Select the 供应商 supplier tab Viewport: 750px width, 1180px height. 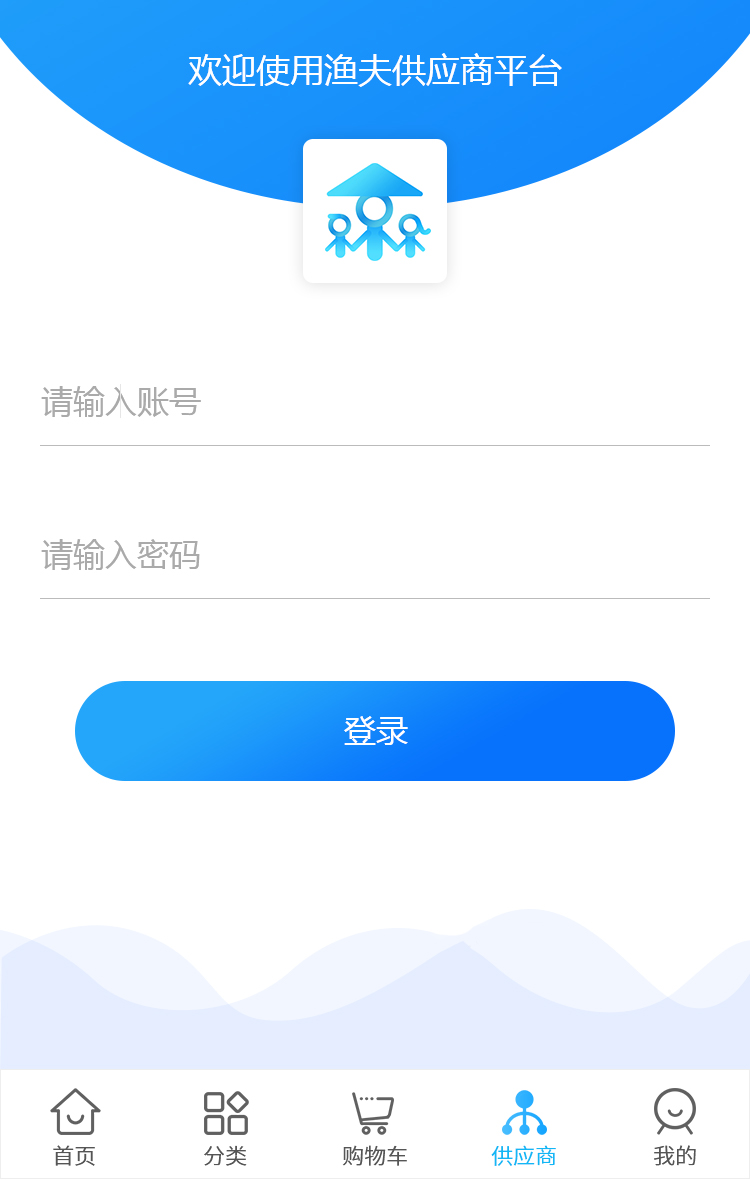[524, 1127]
